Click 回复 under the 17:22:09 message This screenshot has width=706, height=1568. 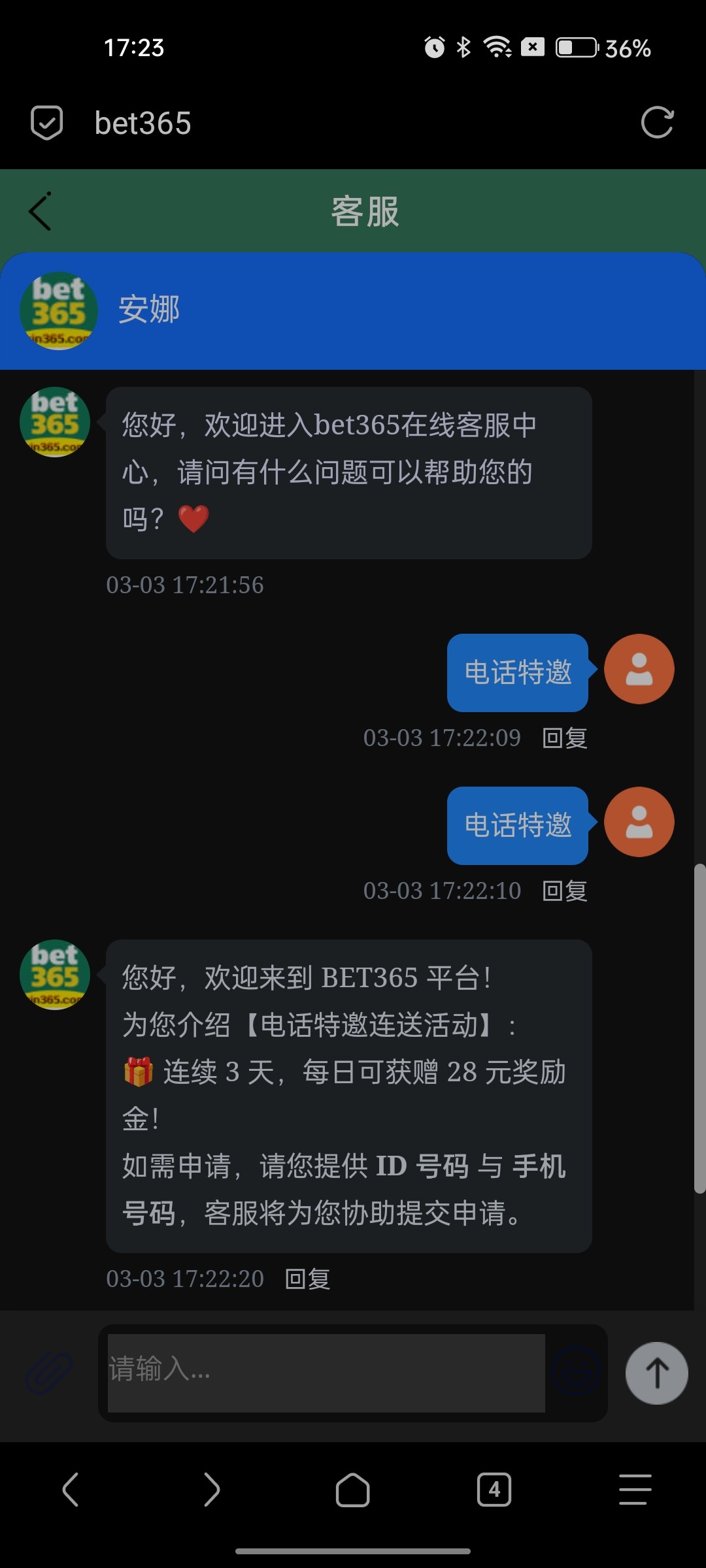point(564,738)
